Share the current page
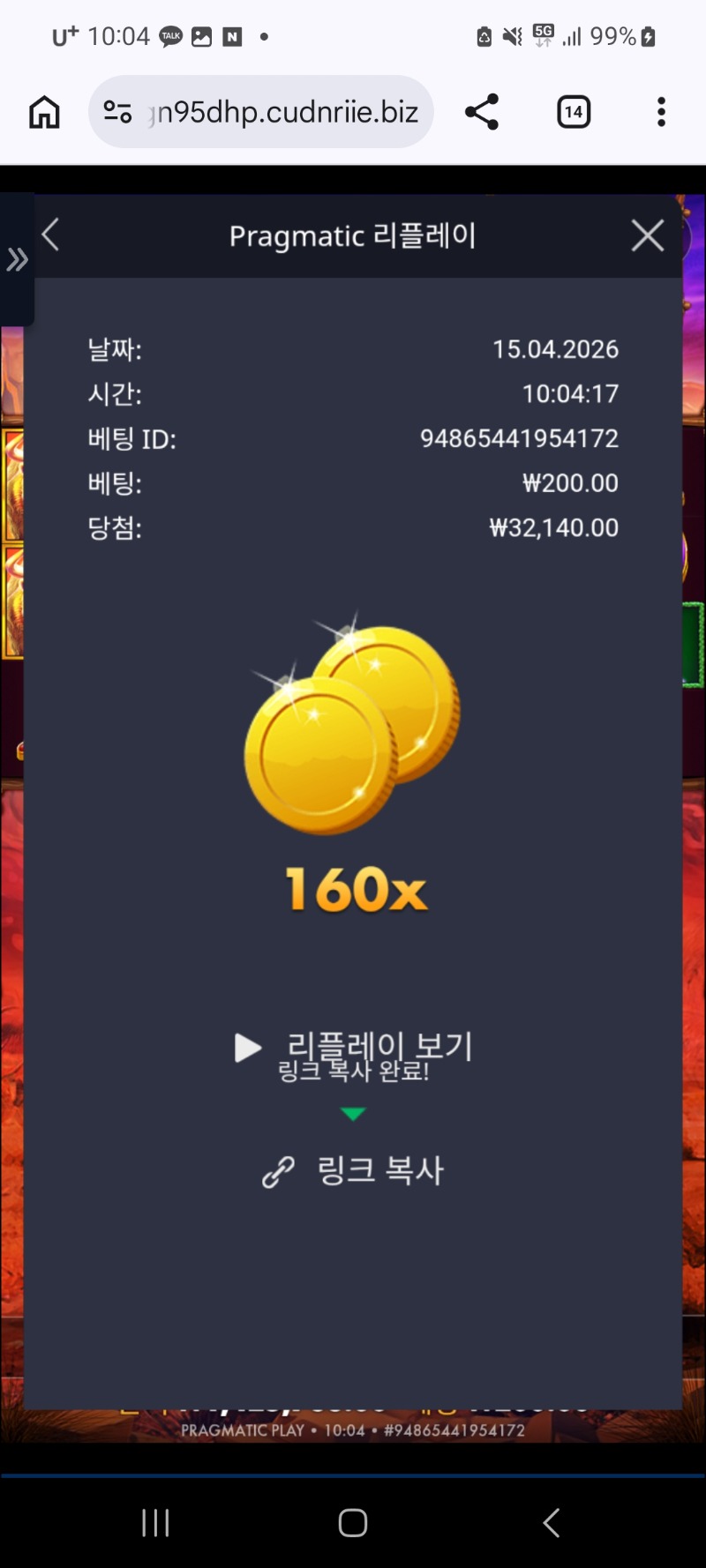 coord(482,112)
